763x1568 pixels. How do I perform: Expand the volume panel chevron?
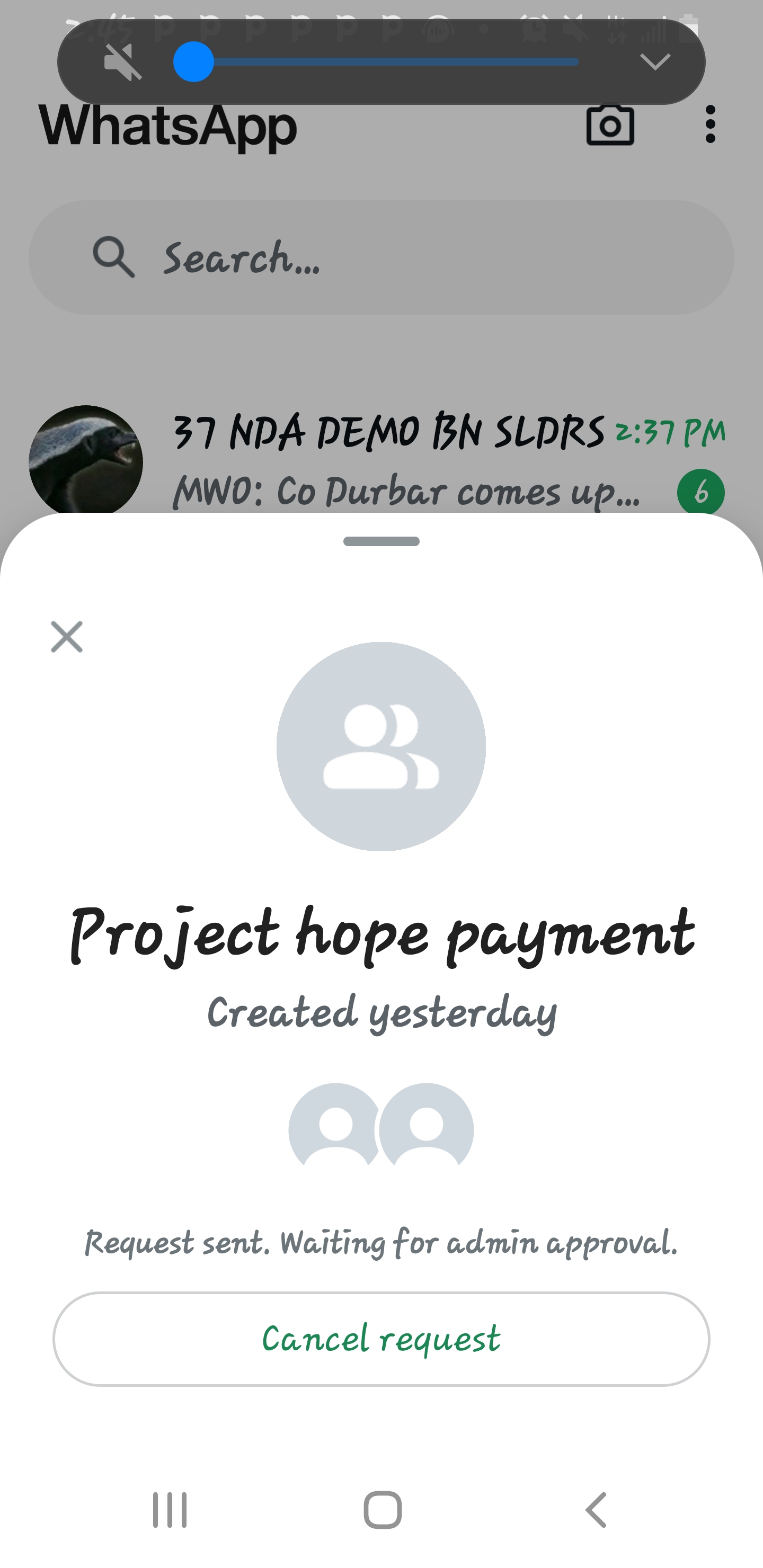[655, 61]
